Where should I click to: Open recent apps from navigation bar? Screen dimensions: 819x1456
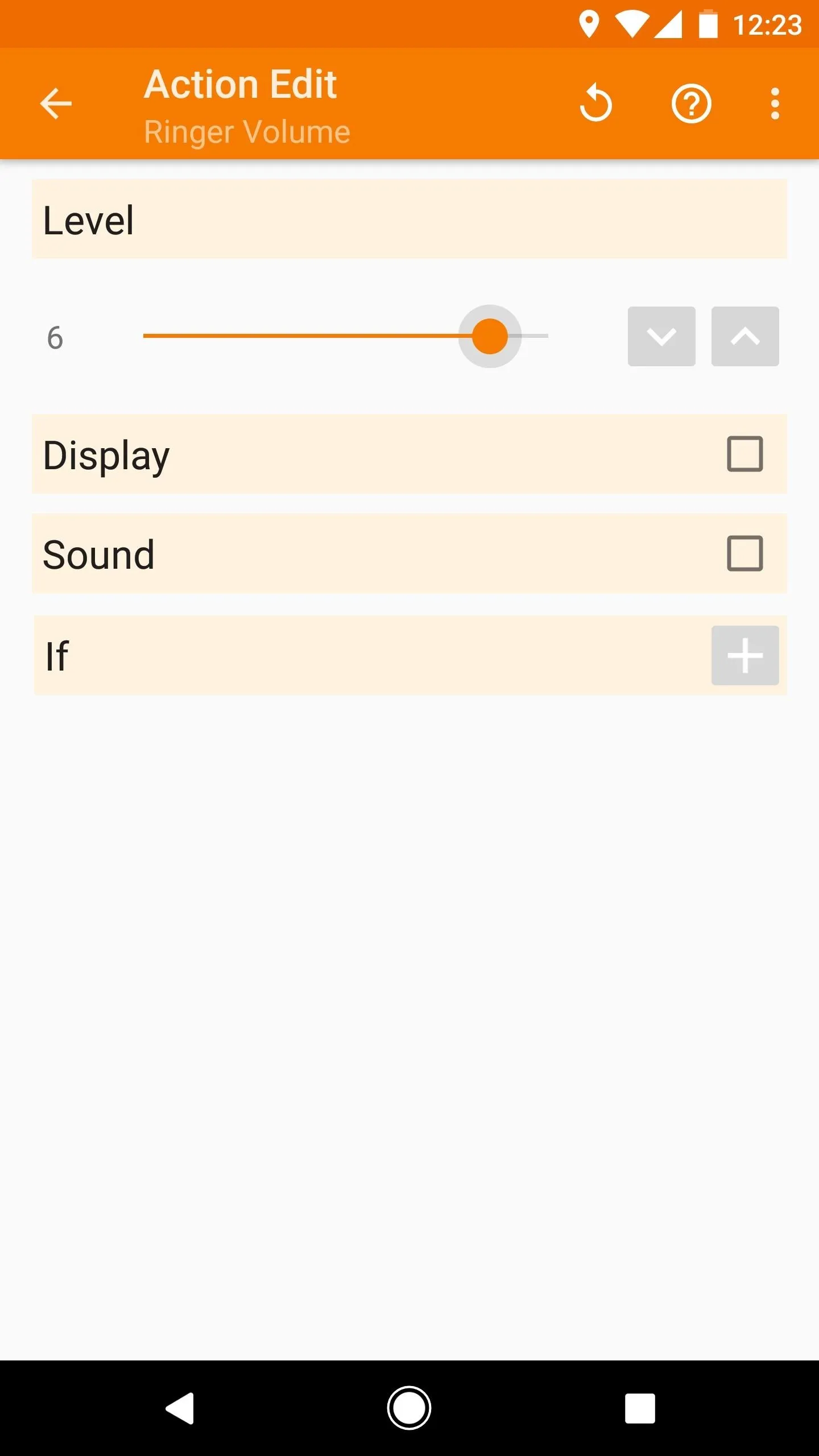pyautogui.click(x=640, y=1408)
